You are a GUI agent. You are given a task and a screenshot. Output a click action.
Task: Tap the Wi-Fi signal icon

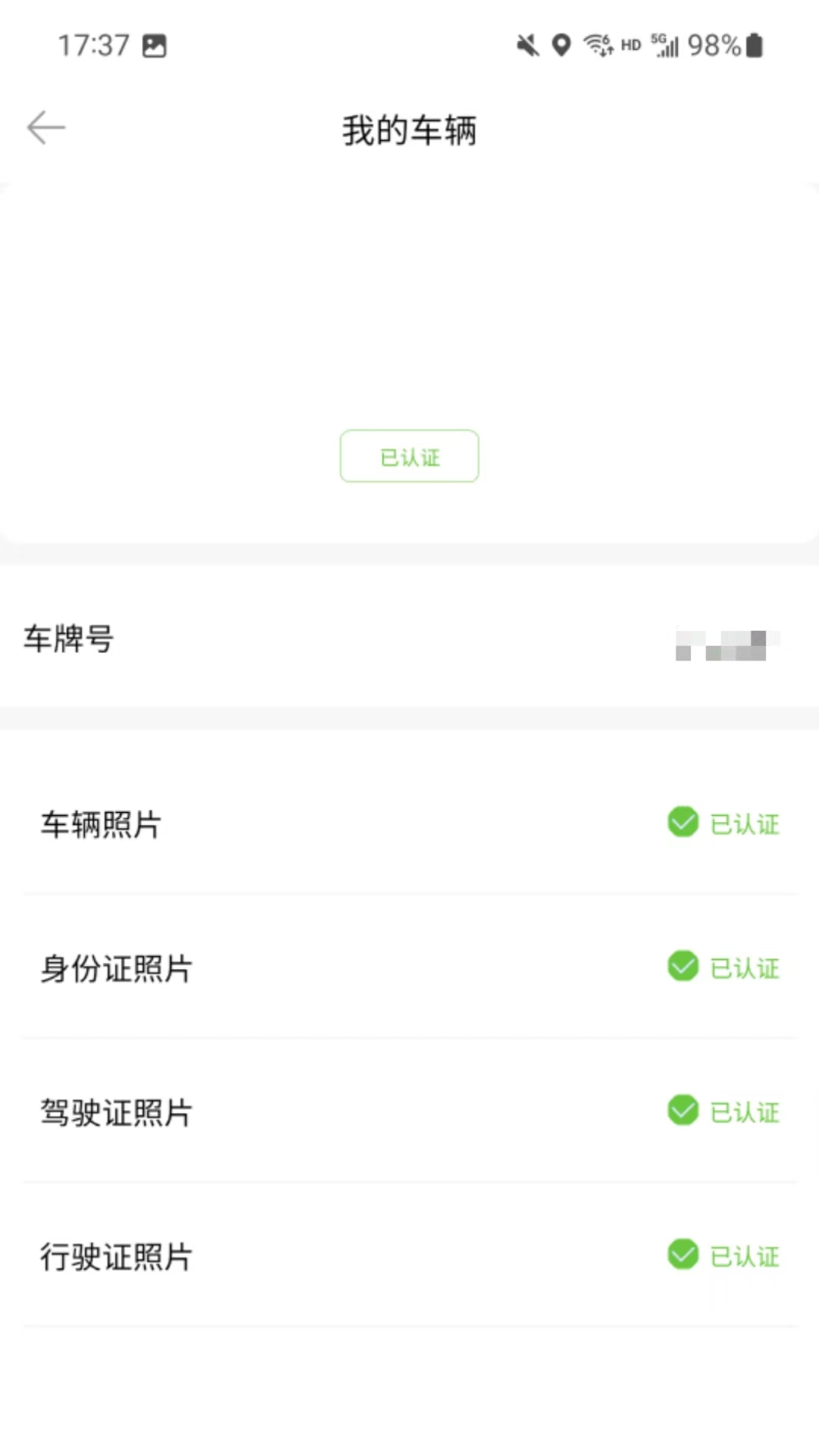[x=598, y=45]
